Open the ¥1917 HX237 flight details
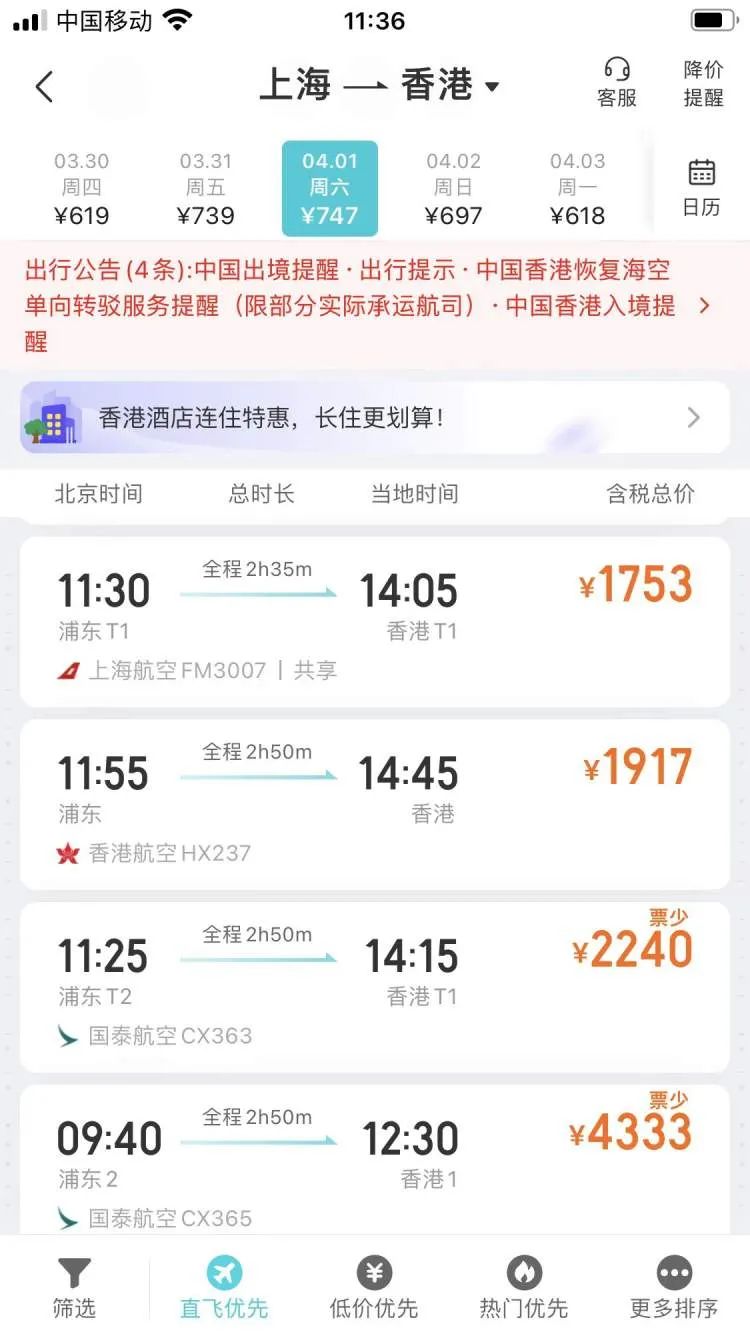This screenshot has width=750, height=1334. pyautogui.click(x=375, y=798)
